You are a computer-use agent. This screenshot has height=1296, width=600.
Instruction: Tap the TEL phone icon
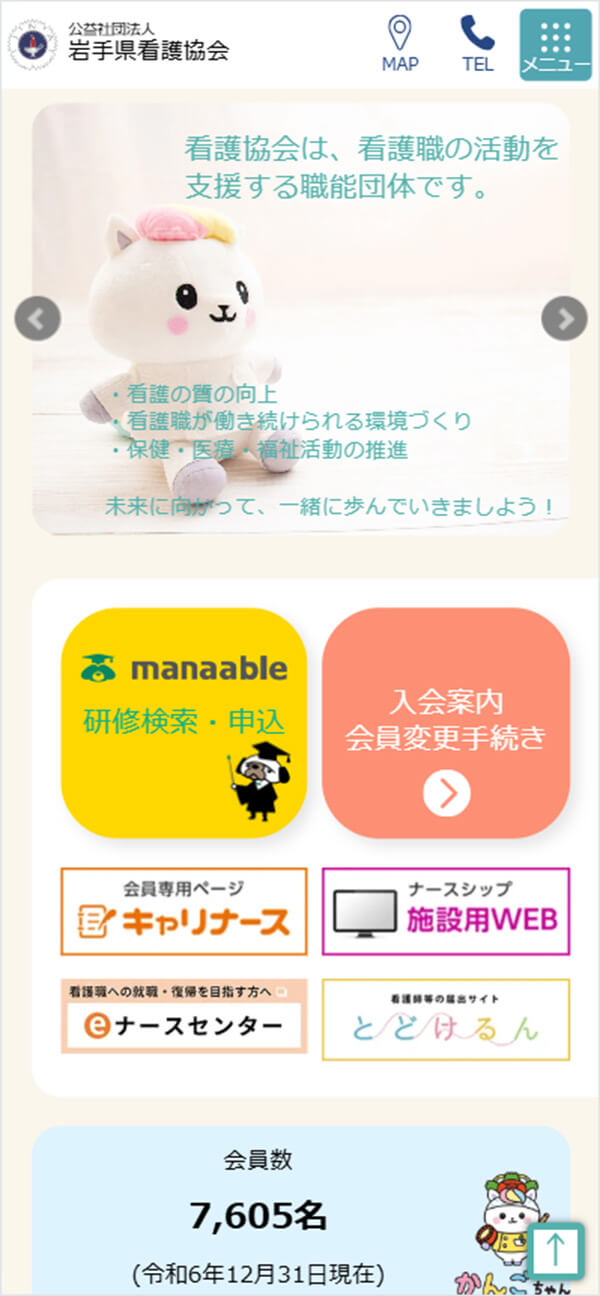(478, 44)
